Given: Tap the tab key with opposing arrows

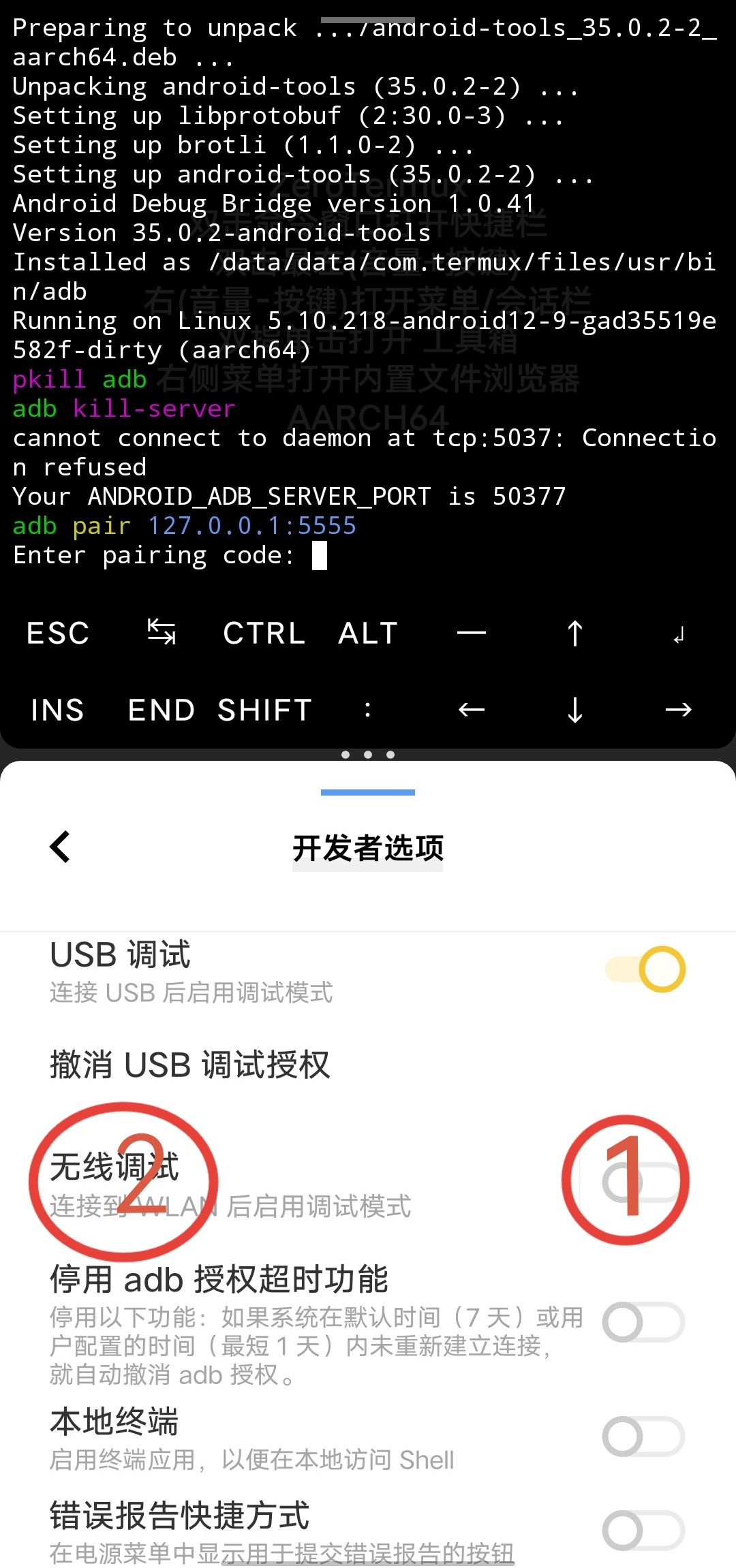Looking at the screenshot, I should (x=162, y=633).
